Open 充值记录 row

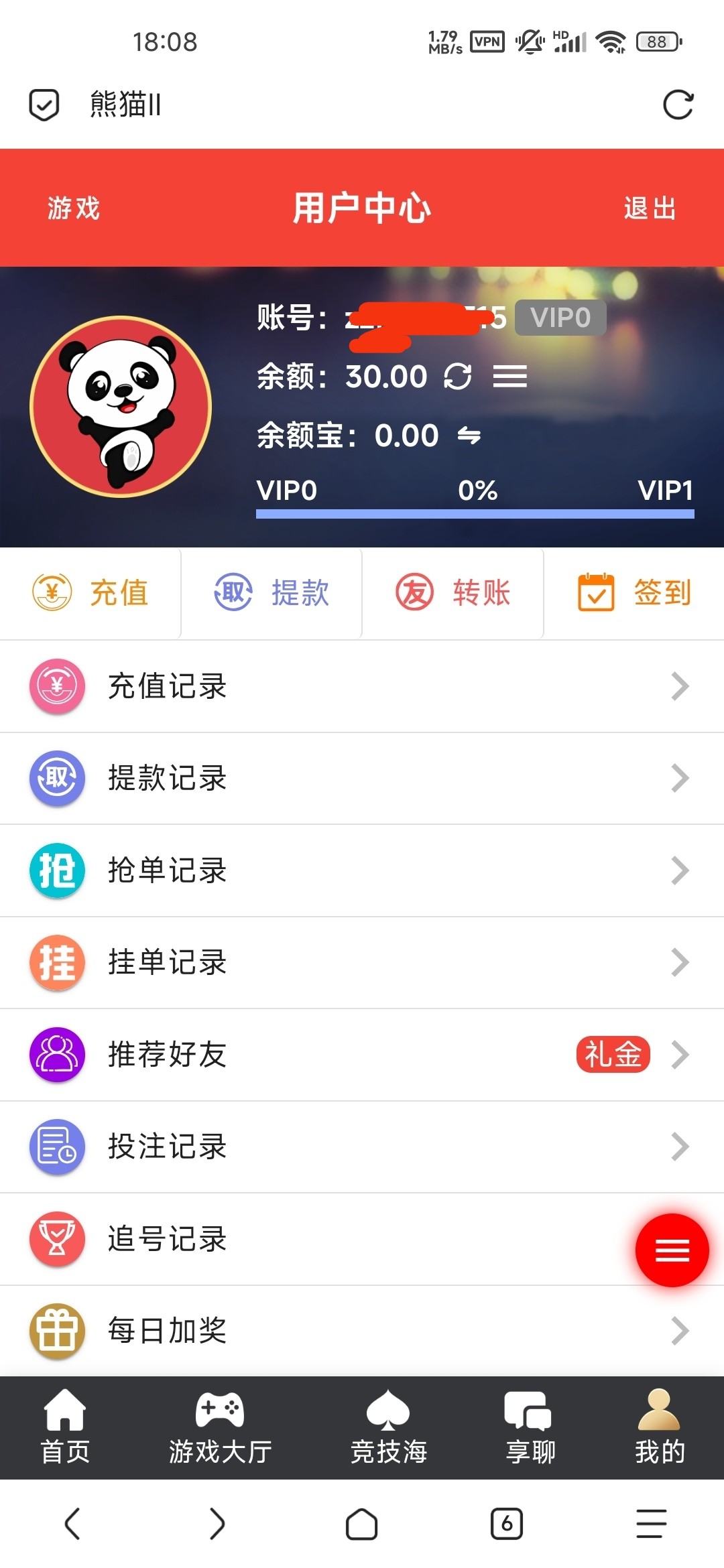click(362, 686)
